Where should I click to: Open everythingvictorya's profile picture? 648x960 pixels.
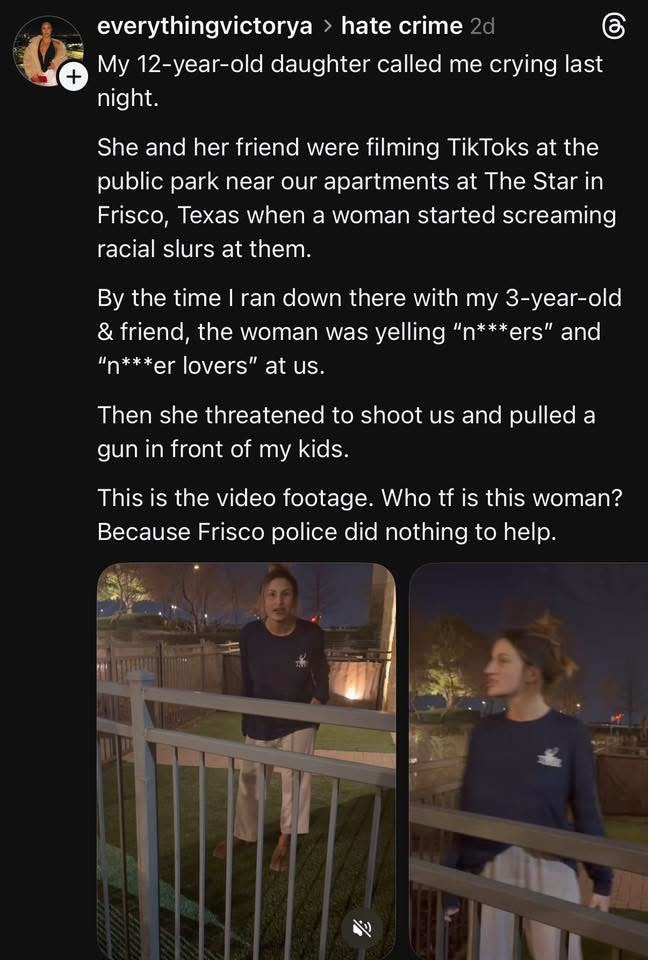46,48
